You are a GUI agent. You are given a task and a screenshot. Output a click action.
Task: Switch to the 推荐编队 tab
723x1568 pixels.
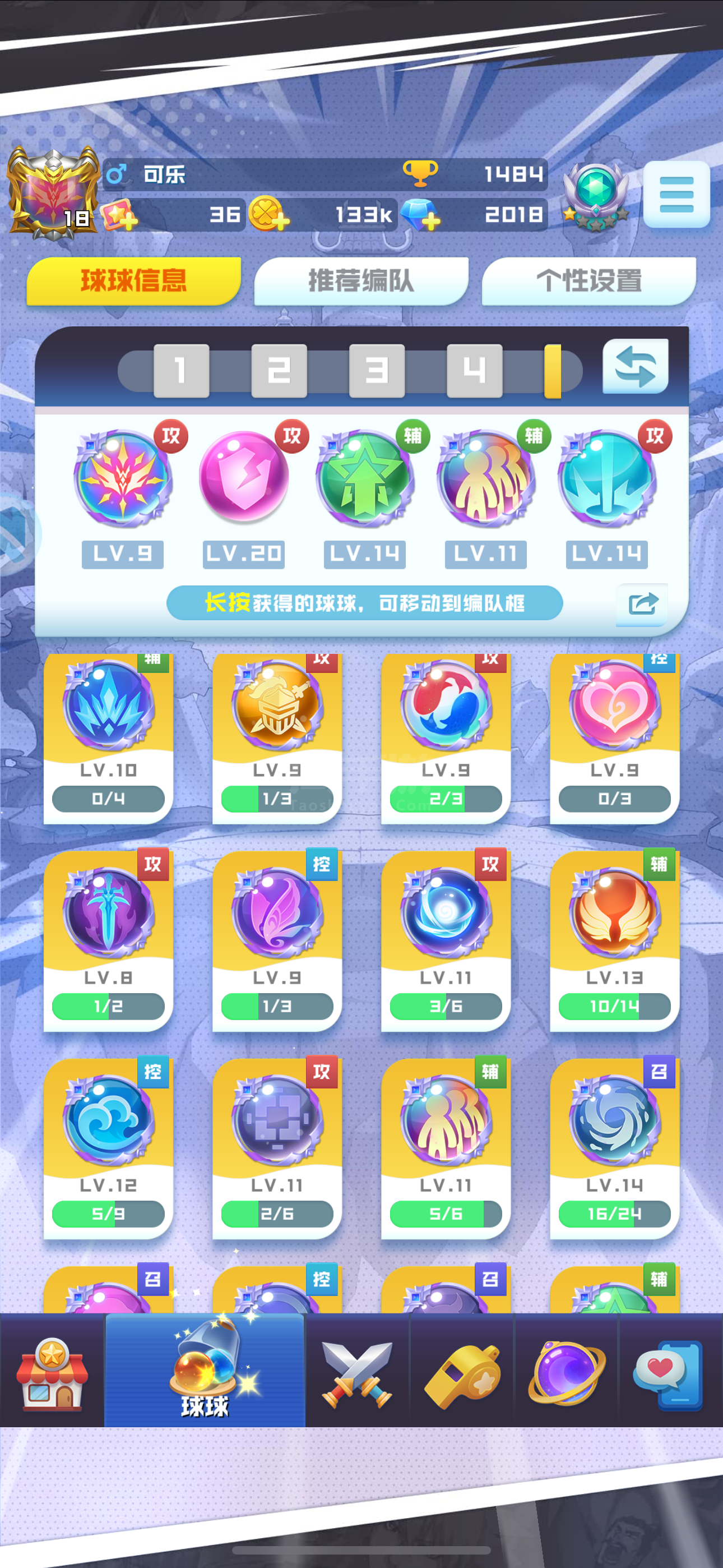tap(361, 281)
